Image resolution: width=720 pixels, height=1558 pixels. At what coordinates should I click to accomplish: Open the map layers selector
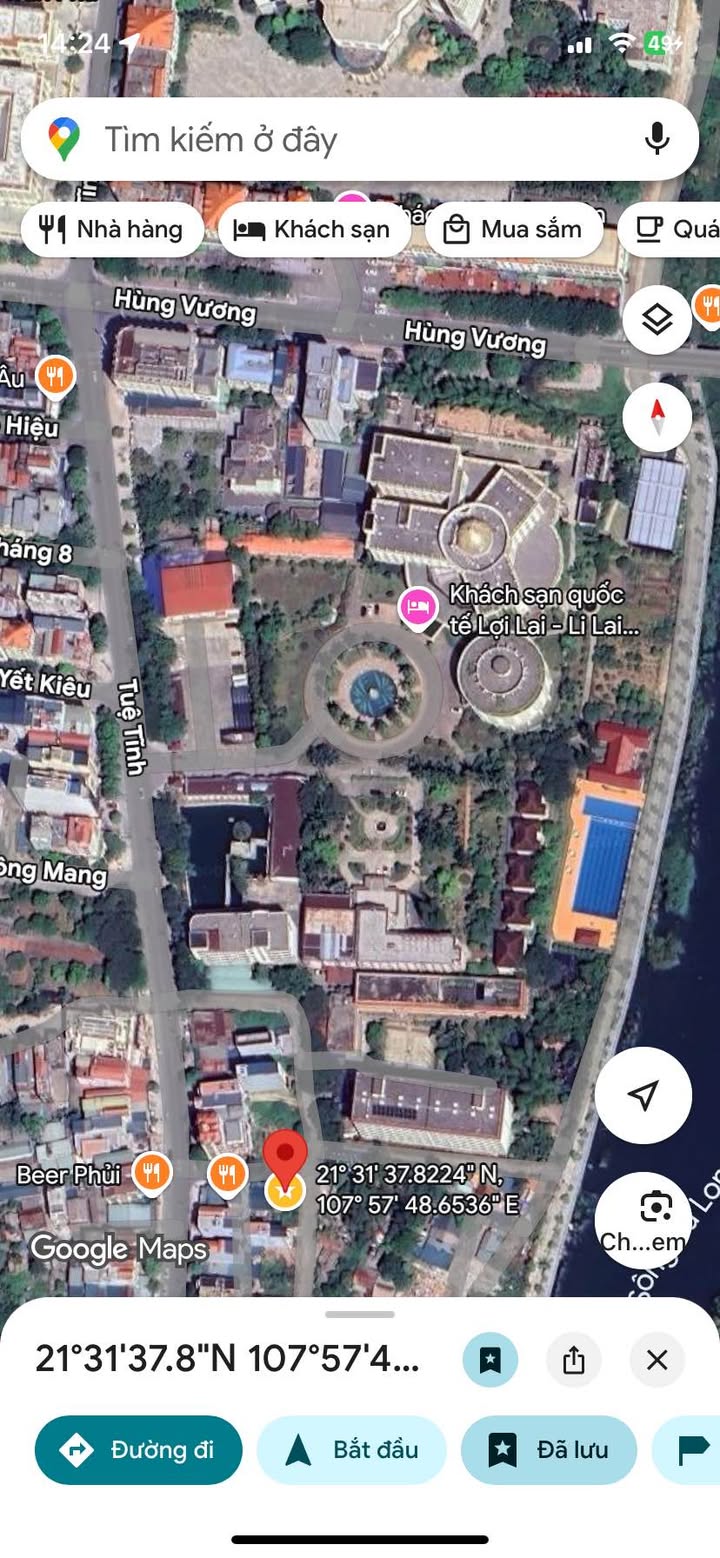point(657,320)
